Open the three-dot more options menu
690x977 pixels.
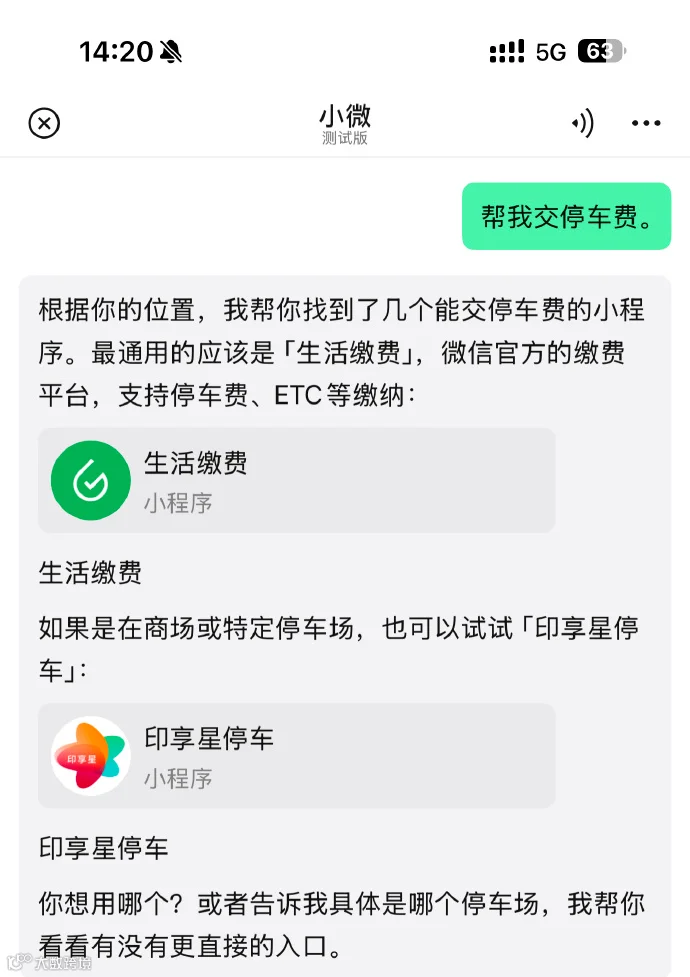(646, 123)
